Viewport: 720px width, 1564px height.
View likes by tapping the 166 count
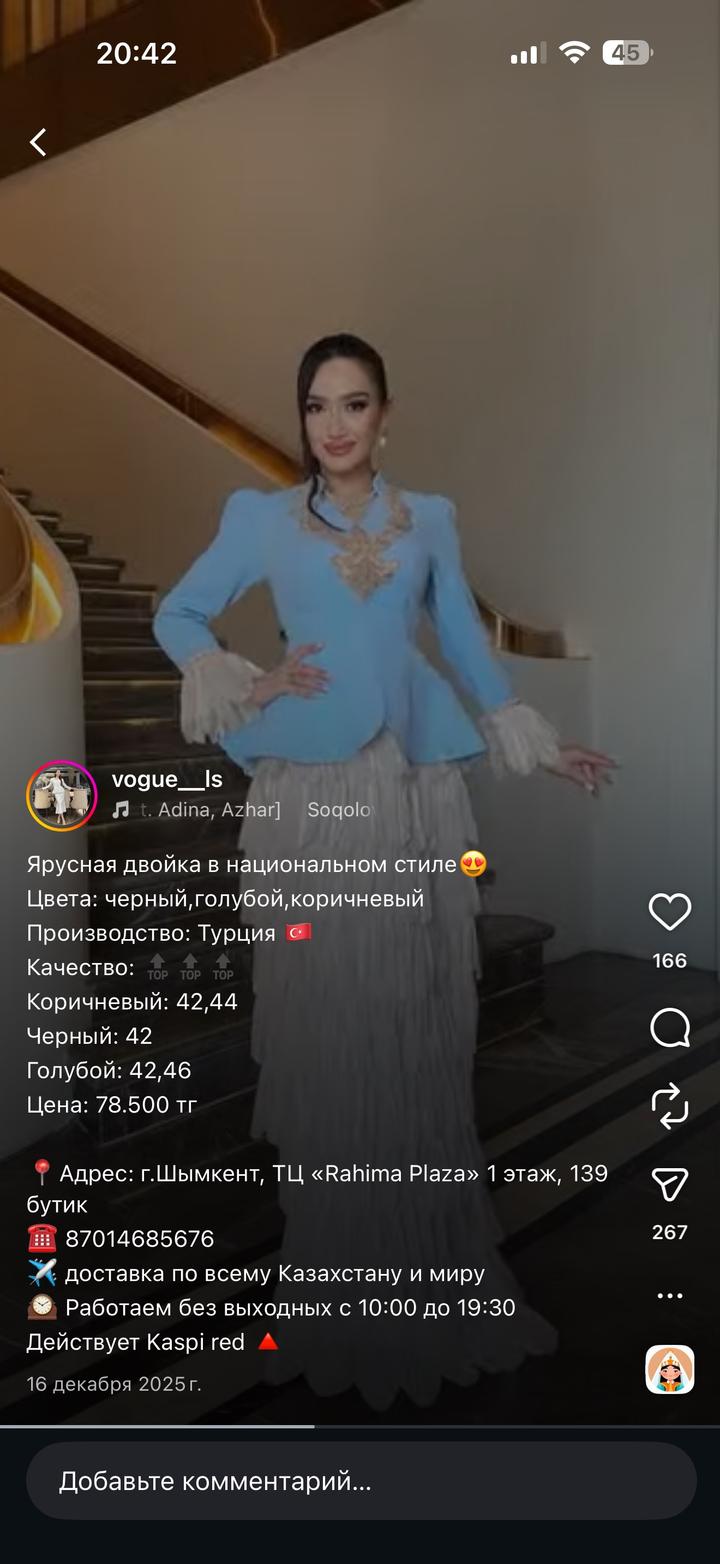point(668,961)
